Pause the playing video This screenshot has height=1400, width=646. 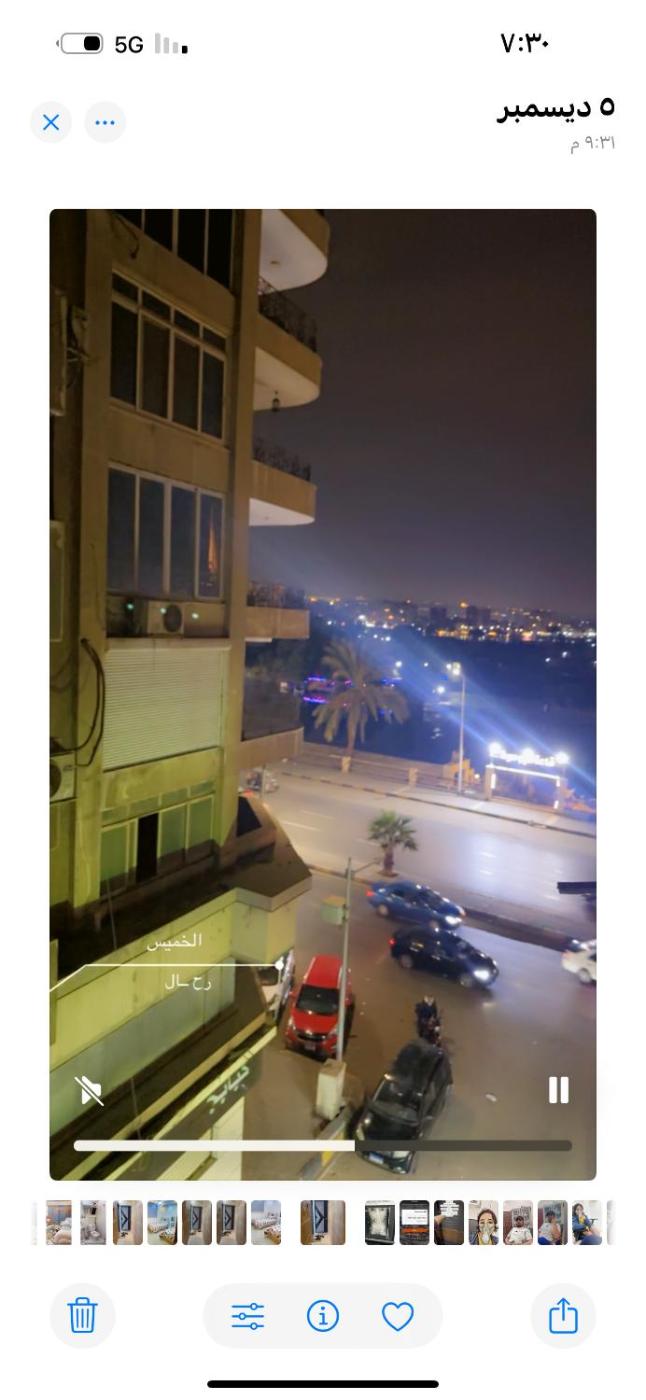[x=558, y=1089]
